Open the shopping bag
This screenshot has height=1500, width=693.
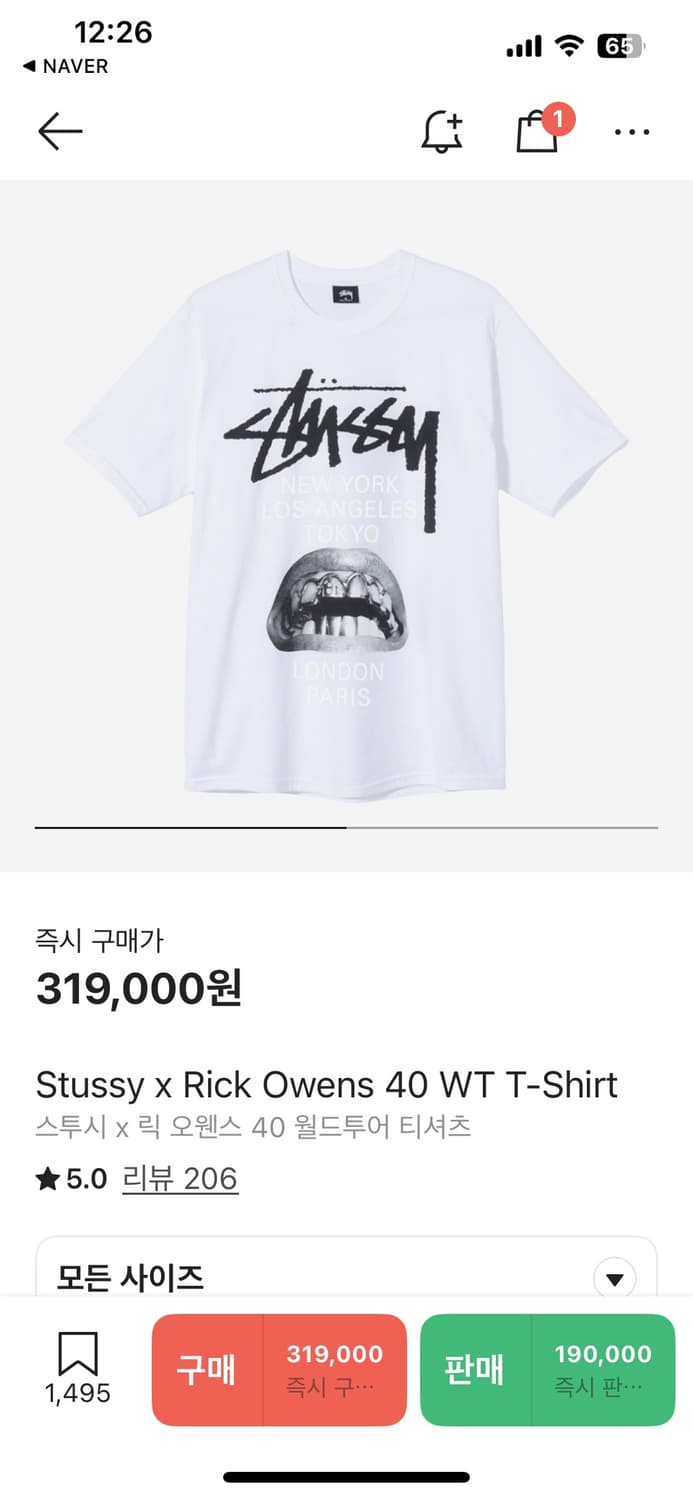538,132
